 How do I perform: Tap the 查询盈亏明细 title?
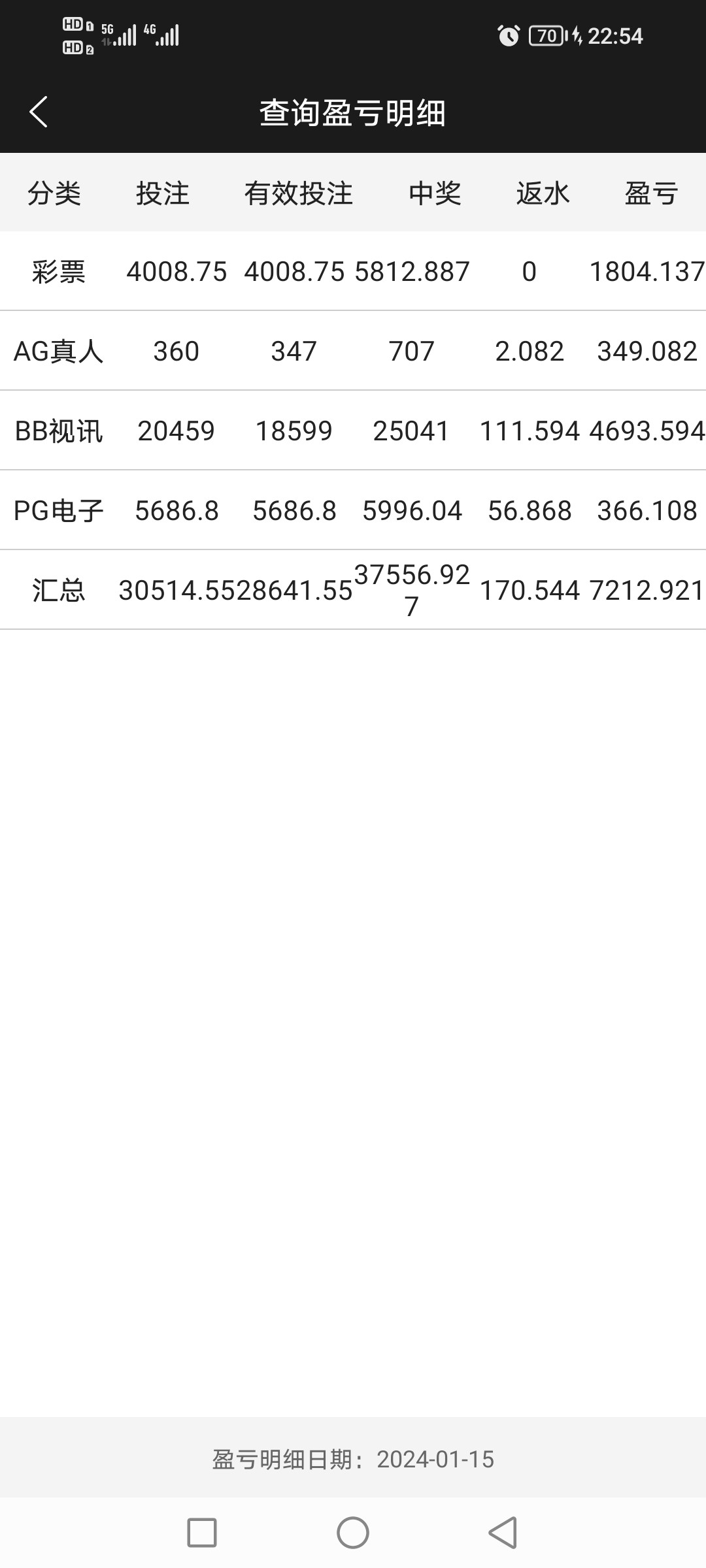[353, 112]
